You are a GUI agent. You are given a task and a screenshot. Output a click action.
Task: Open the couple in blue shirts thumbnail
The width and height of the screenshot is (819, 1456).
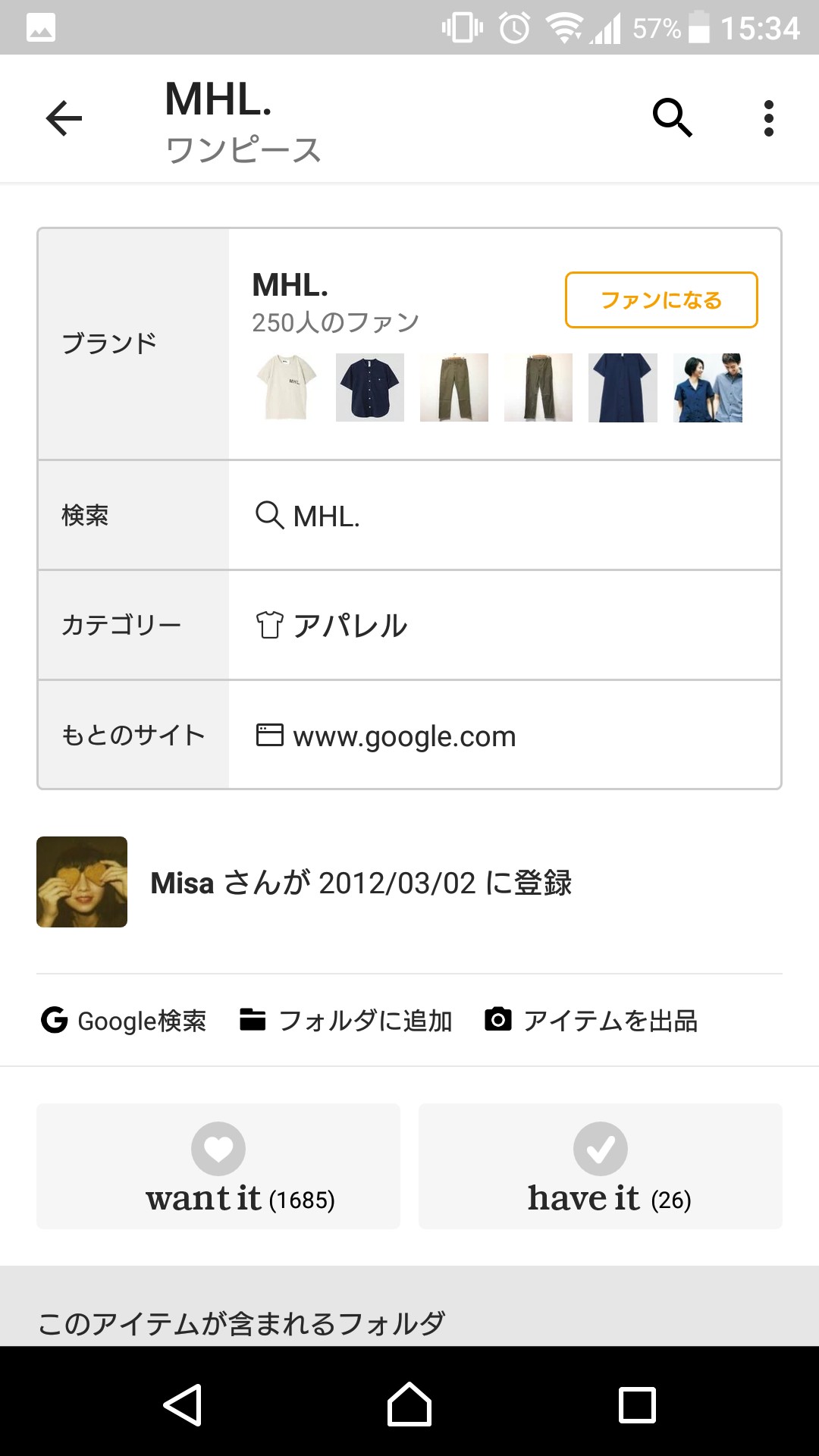(x=708, y=388)
